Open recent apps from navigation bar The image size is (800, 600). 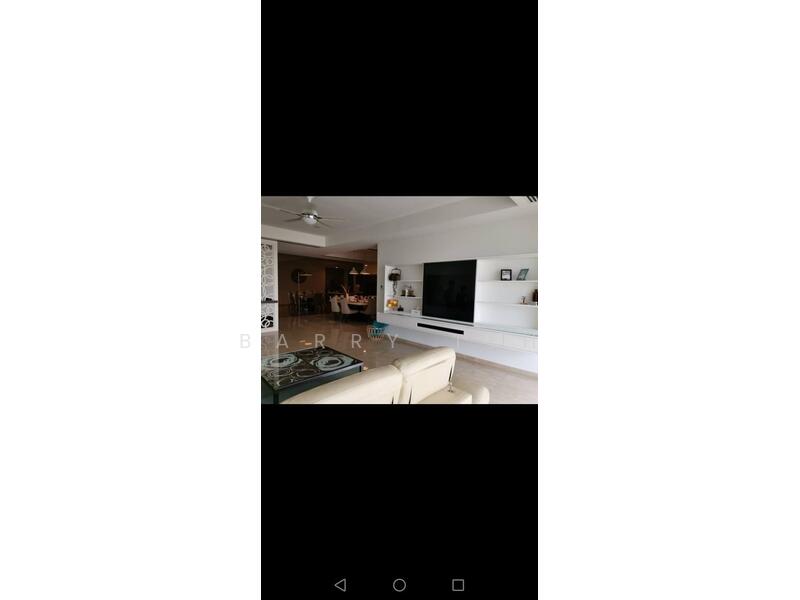[458, 585]
